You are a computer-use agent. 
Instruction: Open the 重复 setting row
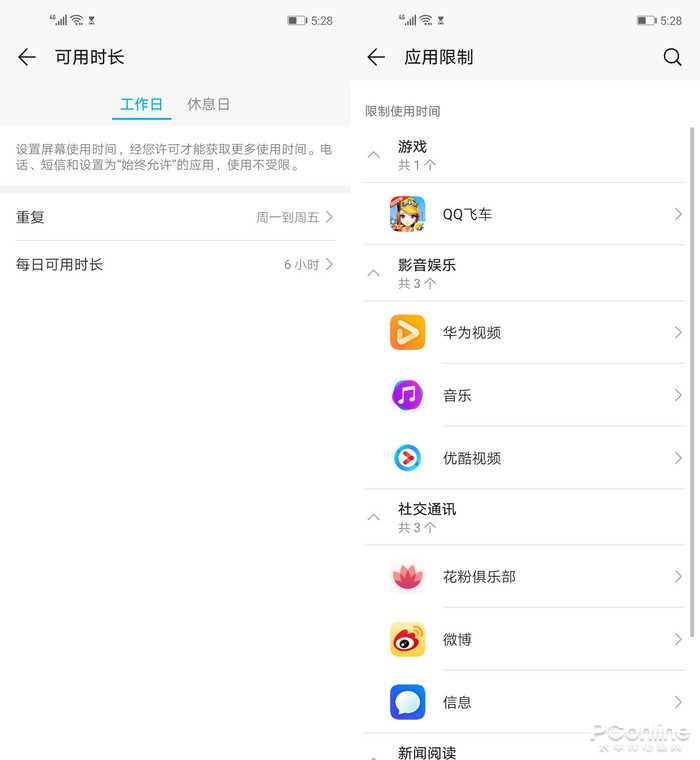click(x=175, y=217)
